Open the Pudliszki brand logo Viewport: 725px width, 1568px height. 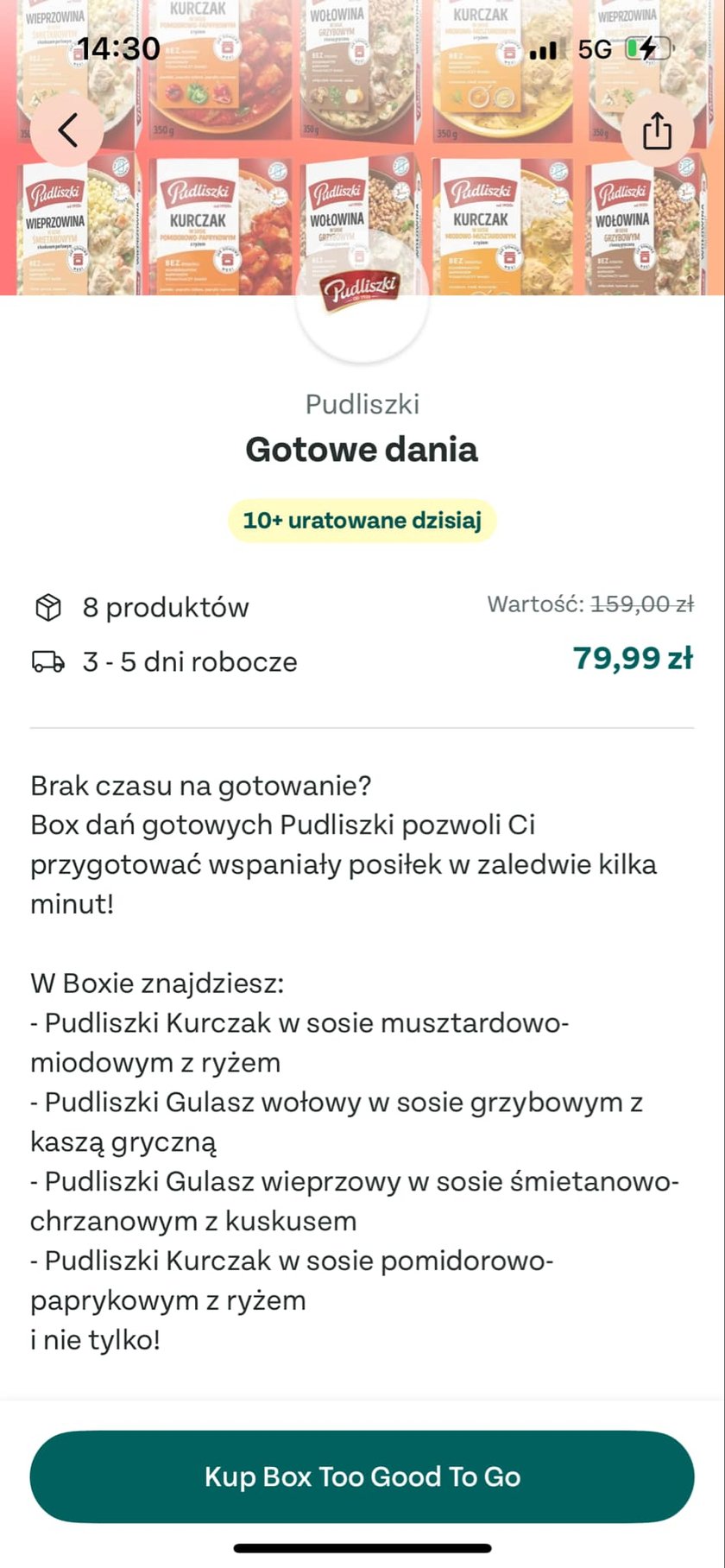tap(362, 294)
